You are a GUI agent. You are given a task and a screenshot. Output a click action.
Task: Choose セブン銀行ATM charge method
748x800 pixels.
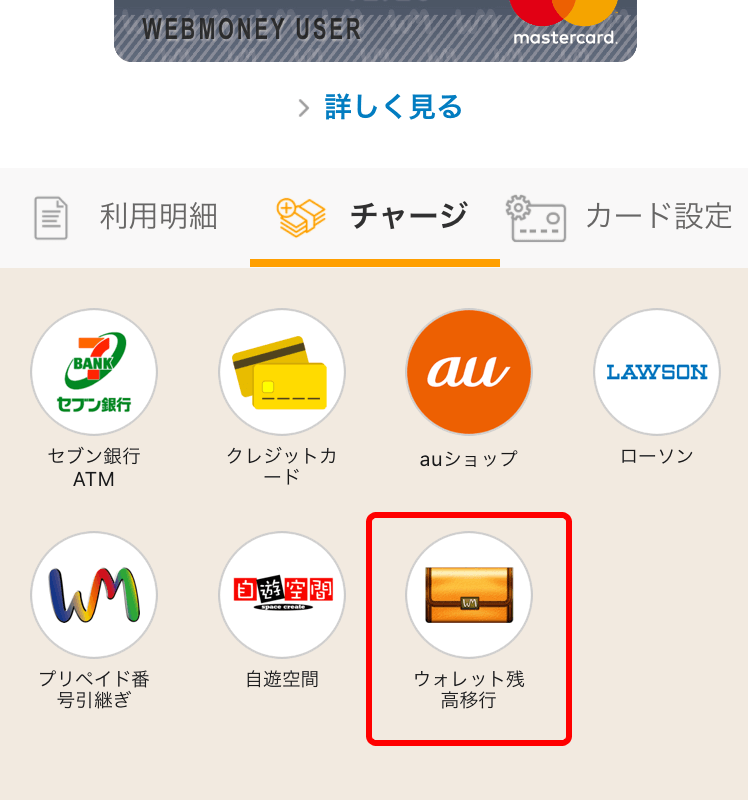94,372
